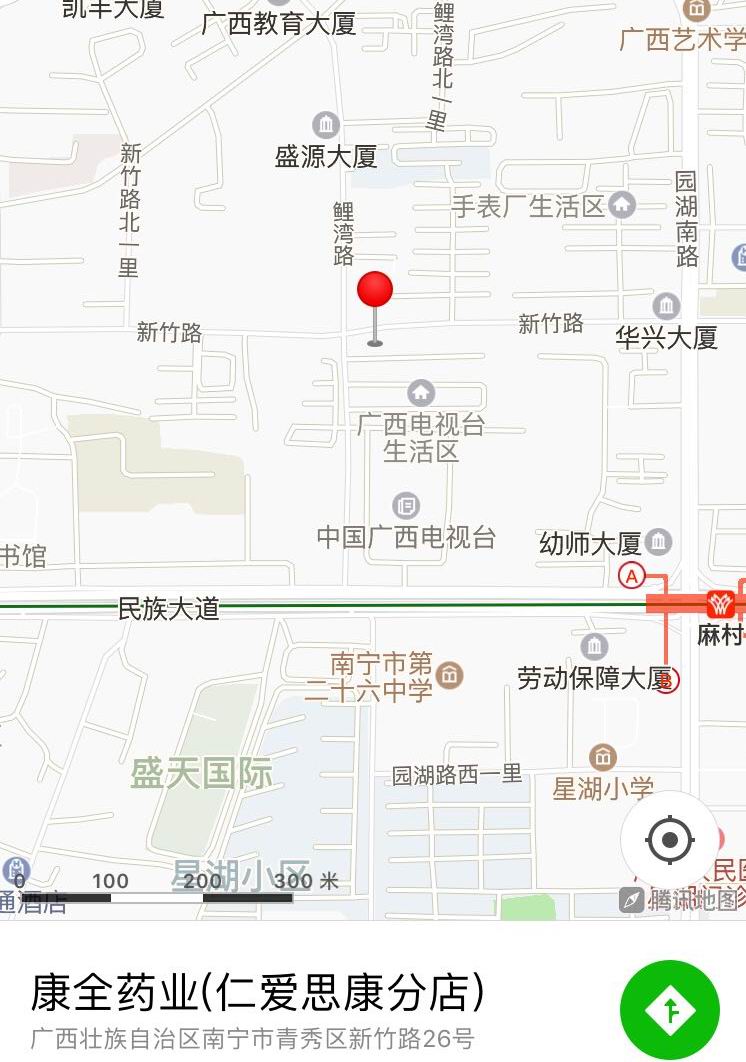The height and width of the screenshot is (1062, 746).
Task: Select the 中国广西电视台 map point
Action: point(406,506)
